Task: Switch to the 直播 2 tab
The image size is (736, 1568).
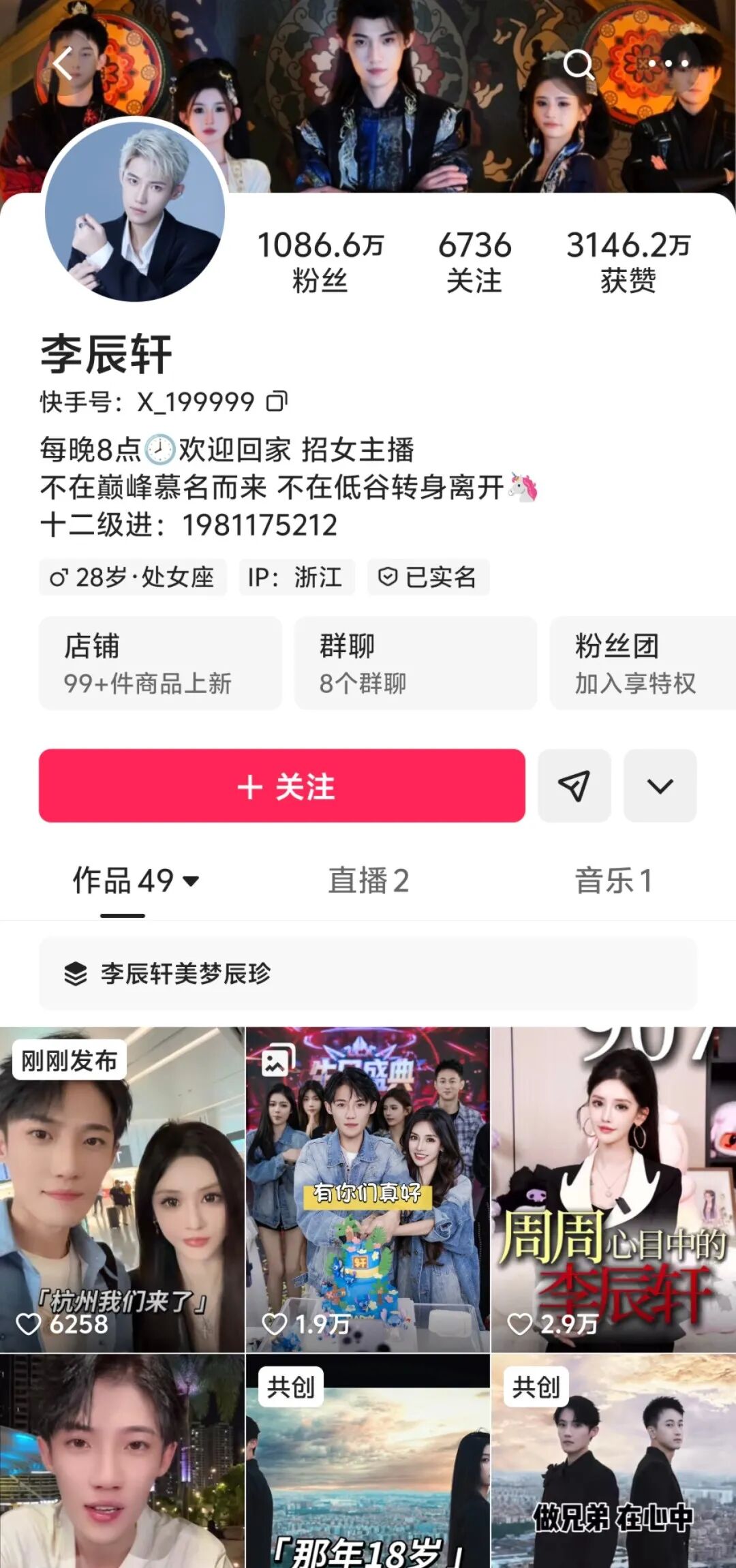Action: coord(368,880)
